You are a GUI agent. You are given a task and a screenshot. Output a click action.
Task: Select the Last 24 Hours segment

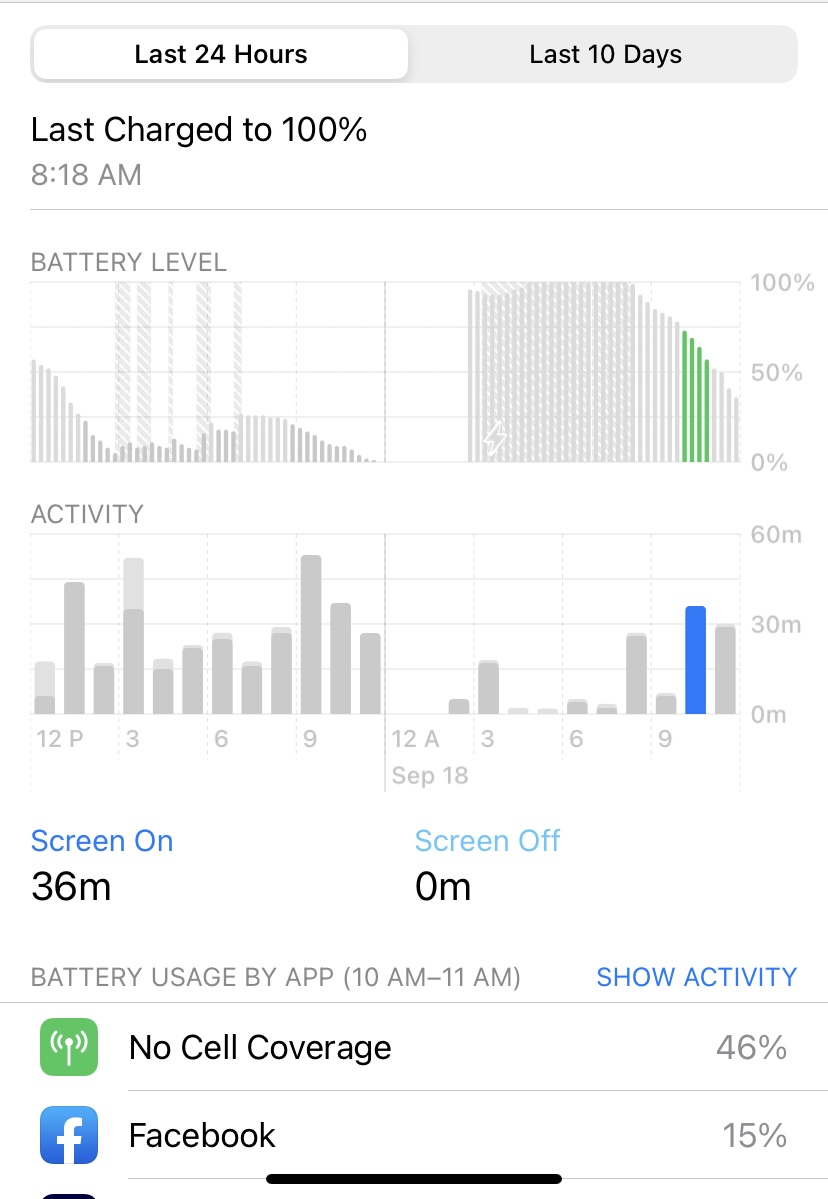pyautogui.click(x=221, y=54)
